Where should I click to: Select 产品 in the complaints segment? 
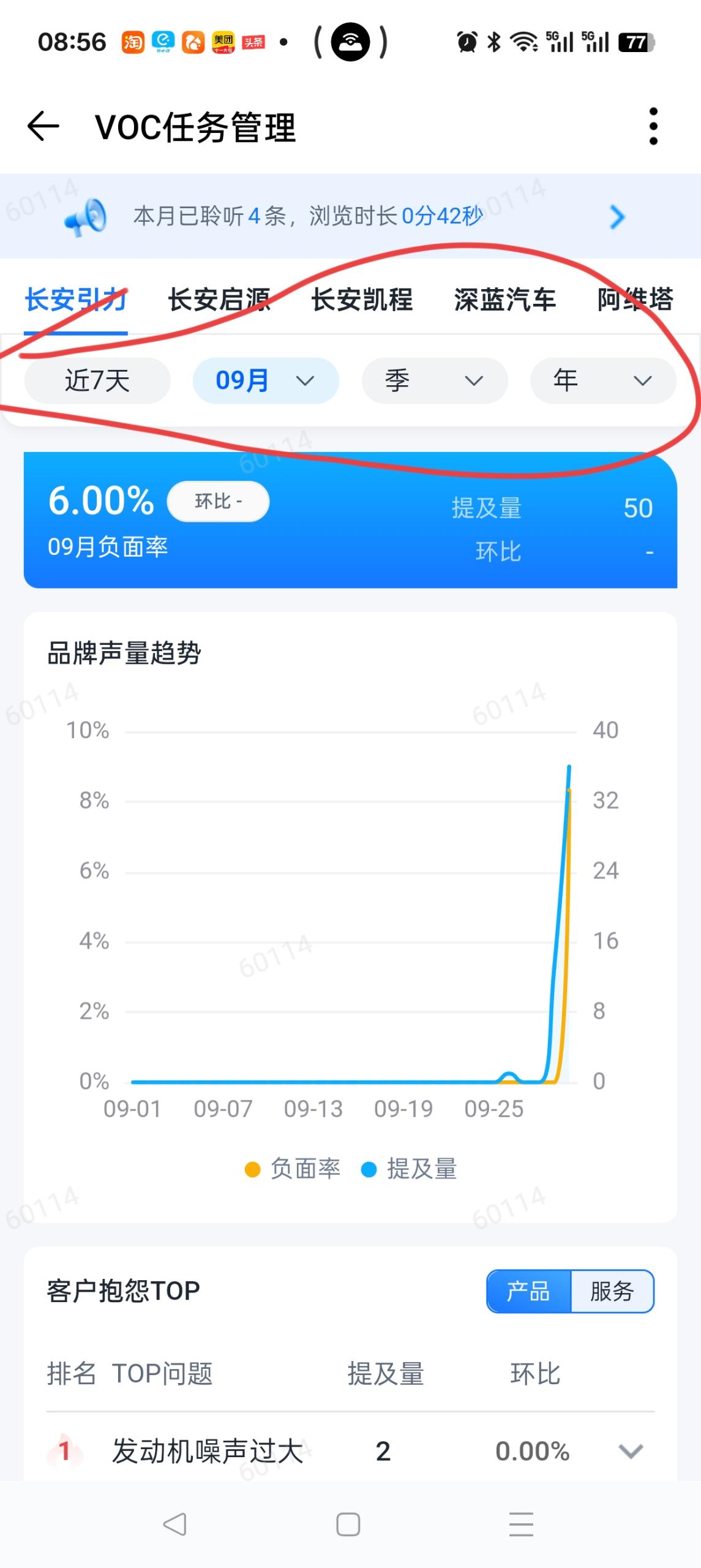[528, 1291]
